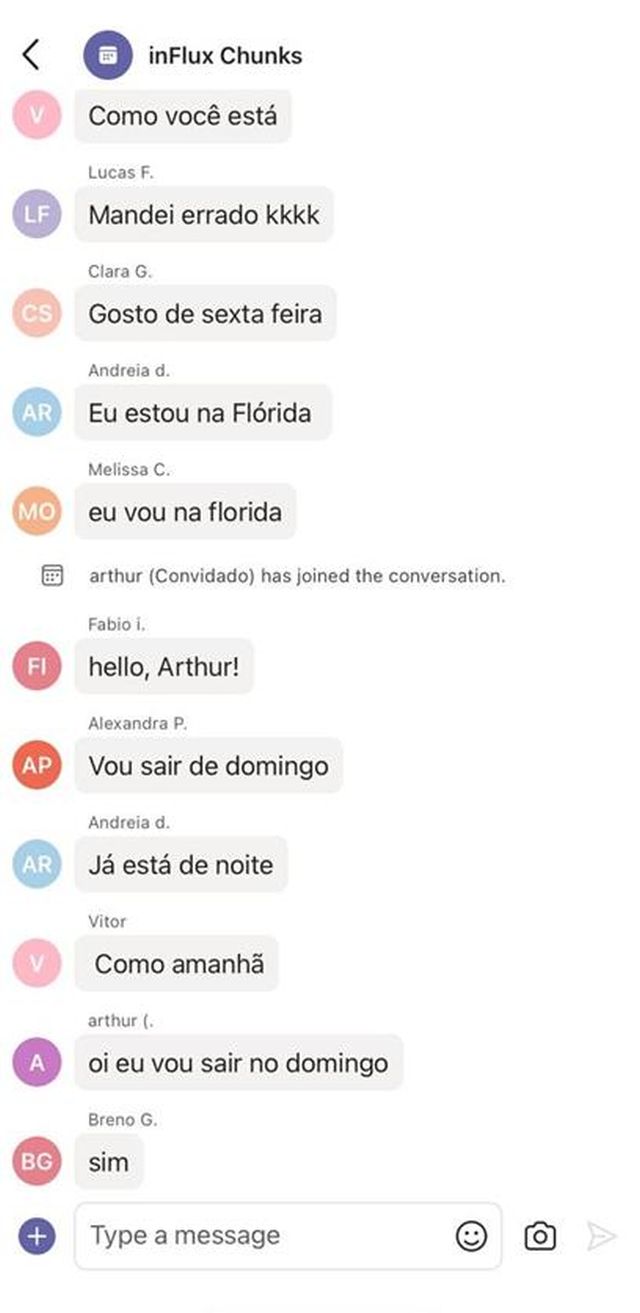The width and height of the screenshot is (640, 1313).
Task: Open Melissa C.'s MO avatar
Action: [37, 512]
